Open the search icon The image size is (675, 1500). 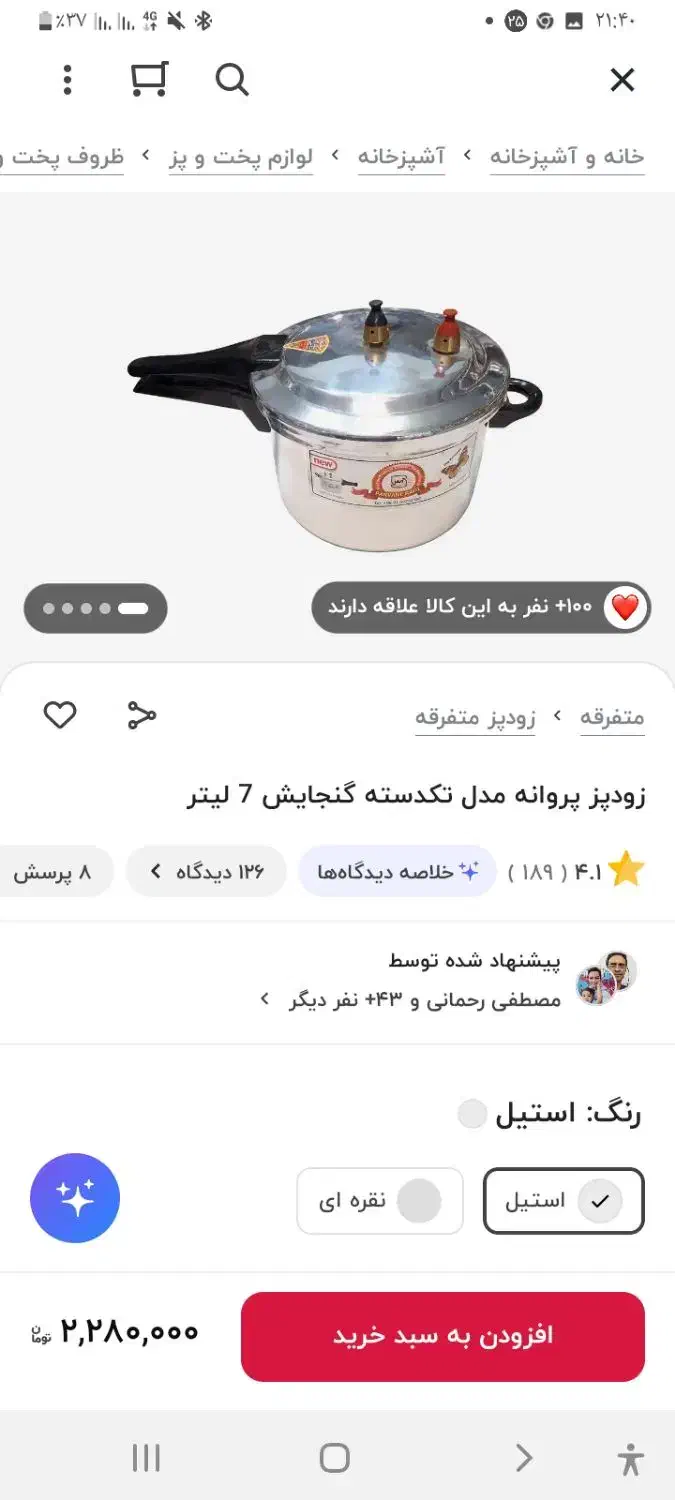pyautogui.click(x=232, y=80)
